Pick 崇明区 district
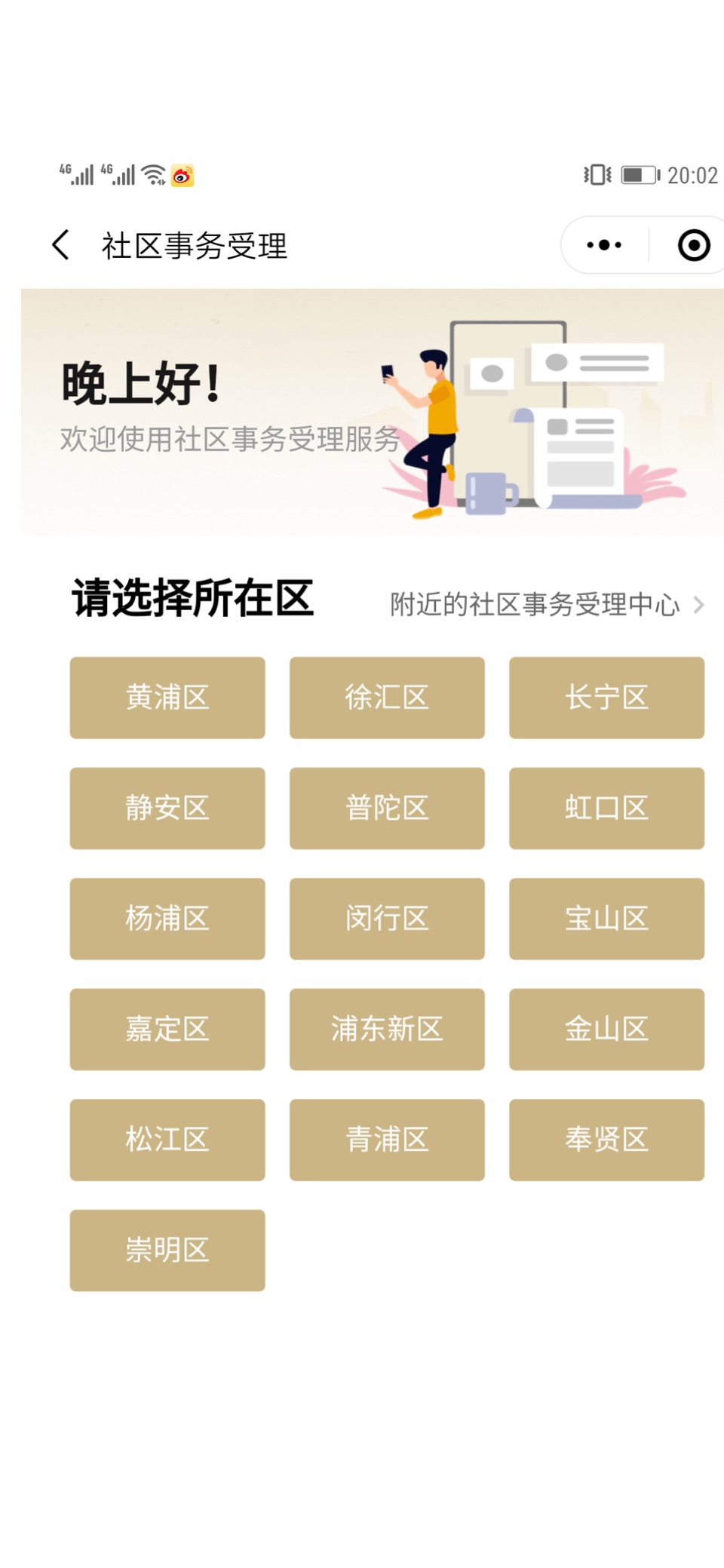 pos(167,1250)
